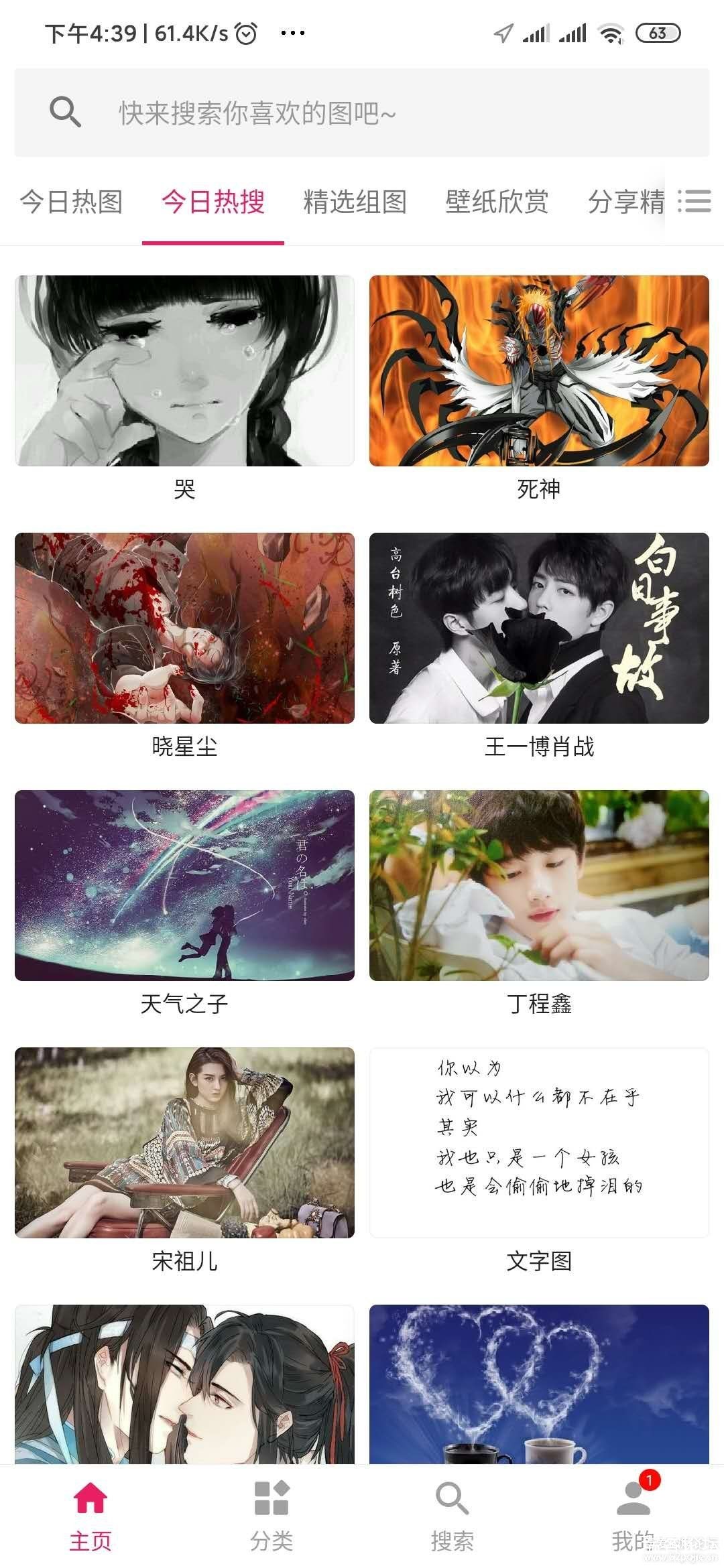Image resolution: width=724 pixels, height=1568 pixels.
Task: Open the 宋祖儿 image tile
Action: click(184, 1142)
